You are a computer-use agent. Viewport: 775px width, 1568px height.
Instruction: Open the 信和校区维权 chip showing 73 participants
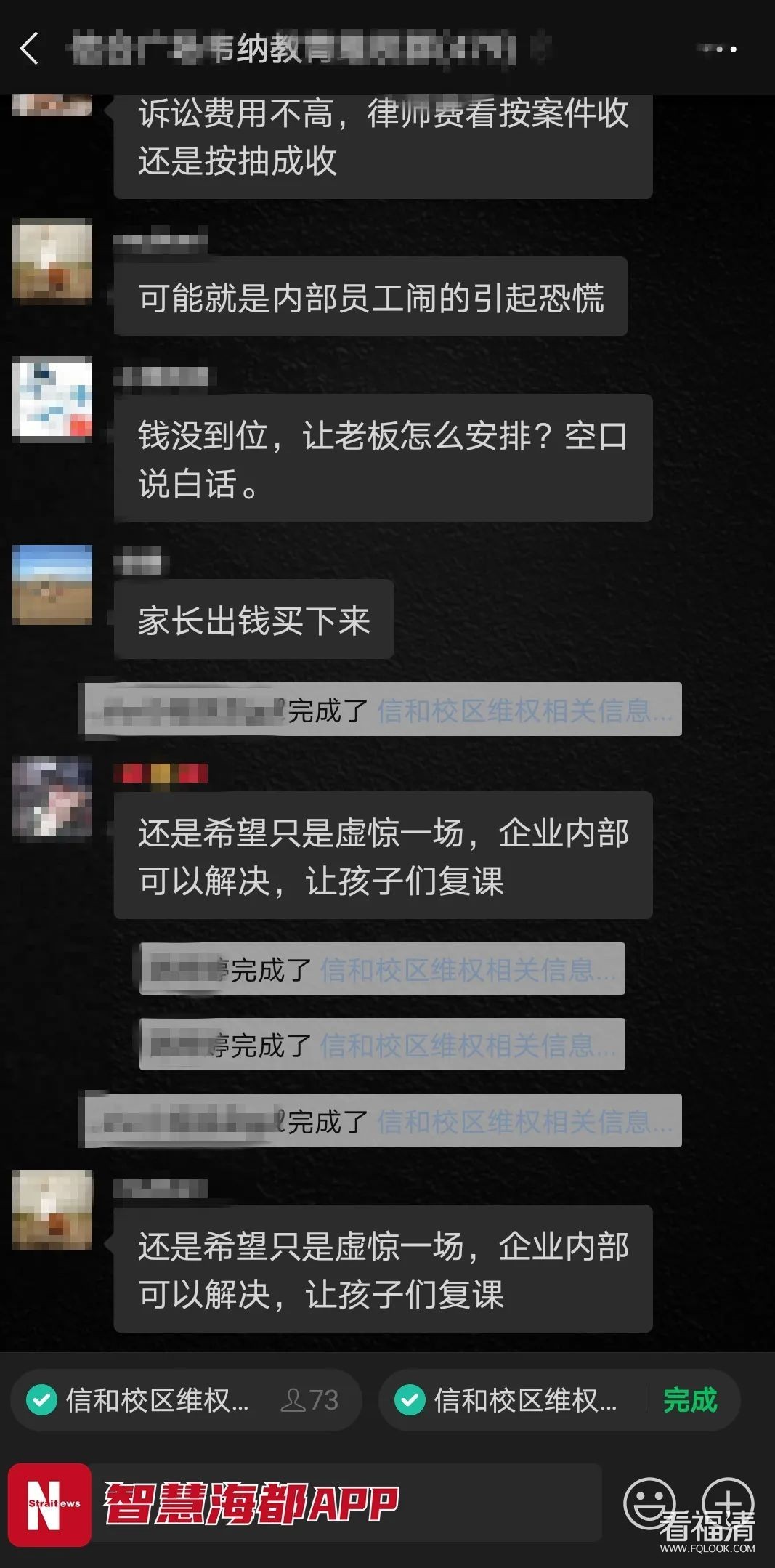click(x=185, y=1399)
